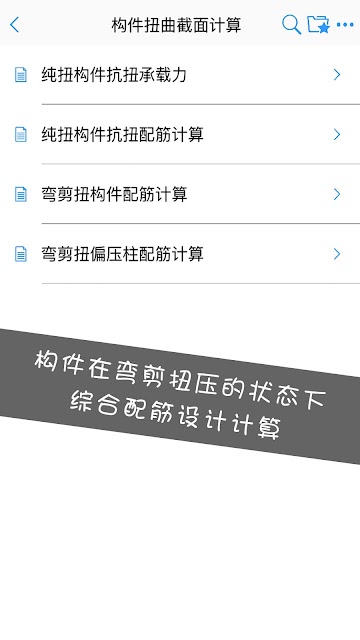
Task: Open 纯扭构件抗扭承载力 row
Action: (x=180, y=75)
